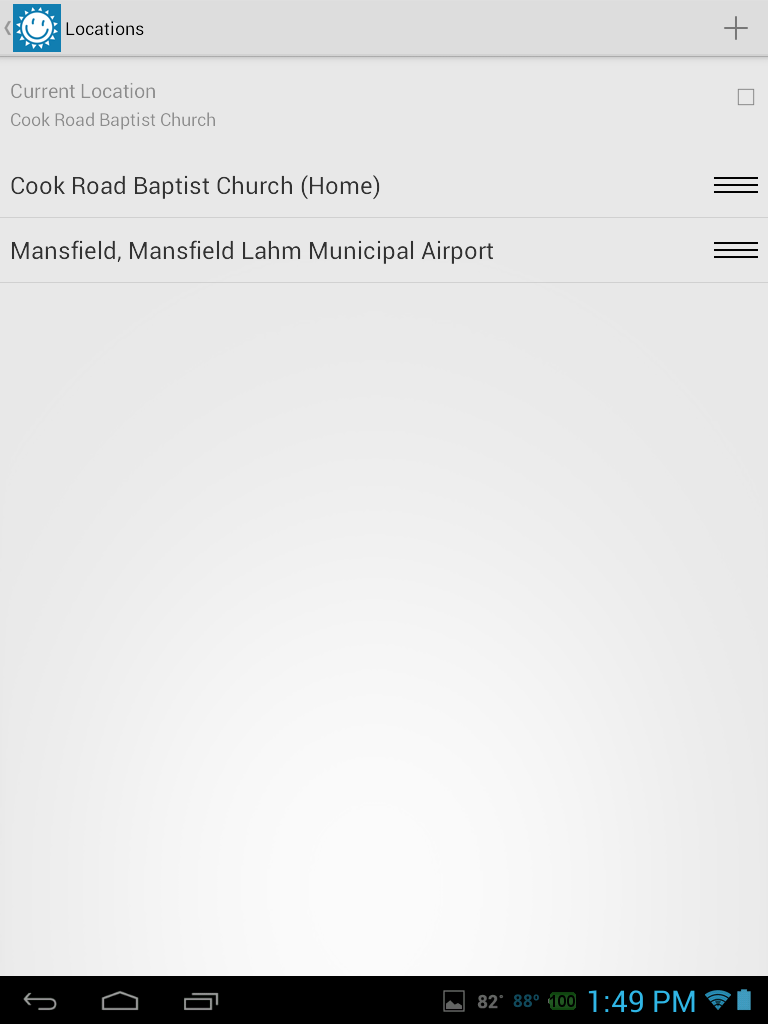Viewport: 768px width, 1024px height.
Task: Tap reorder handle for Mansfield Lahm Airport
Action: pyautogui.click(x=735, y=250)
